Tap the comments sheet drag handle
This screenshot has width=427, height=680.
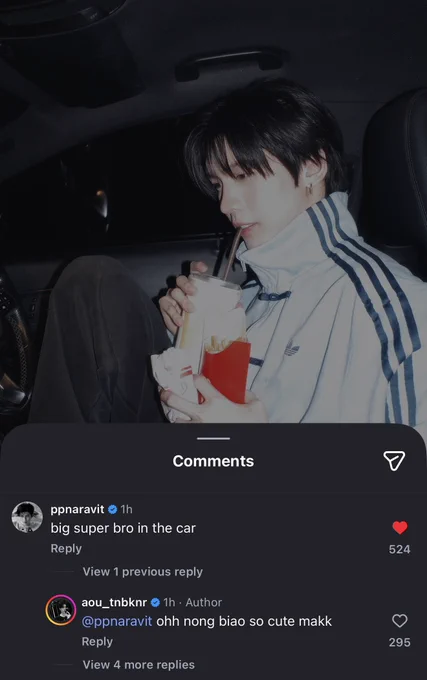point(213,438)
